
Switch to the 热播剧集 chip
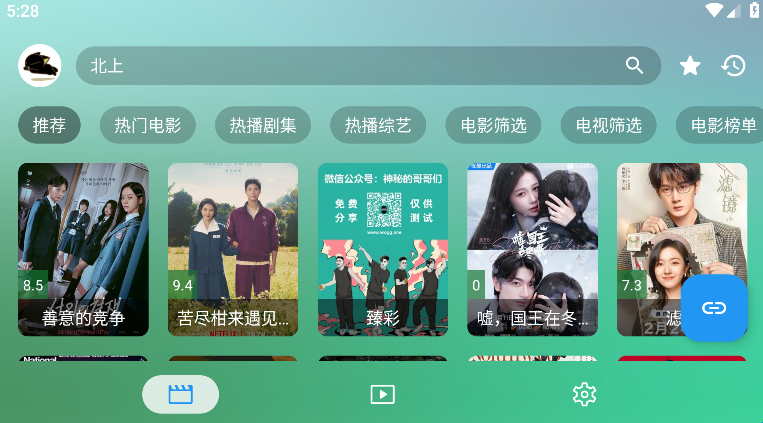coord(263,125)
